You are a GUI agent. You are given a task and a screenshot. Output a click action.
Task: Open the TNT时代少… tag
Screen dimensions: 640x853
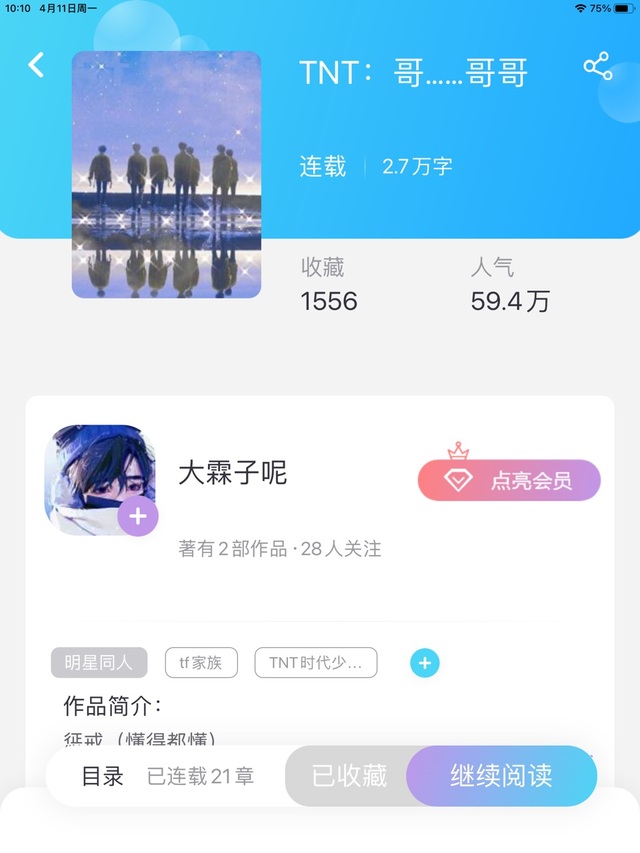pos(316,662)
